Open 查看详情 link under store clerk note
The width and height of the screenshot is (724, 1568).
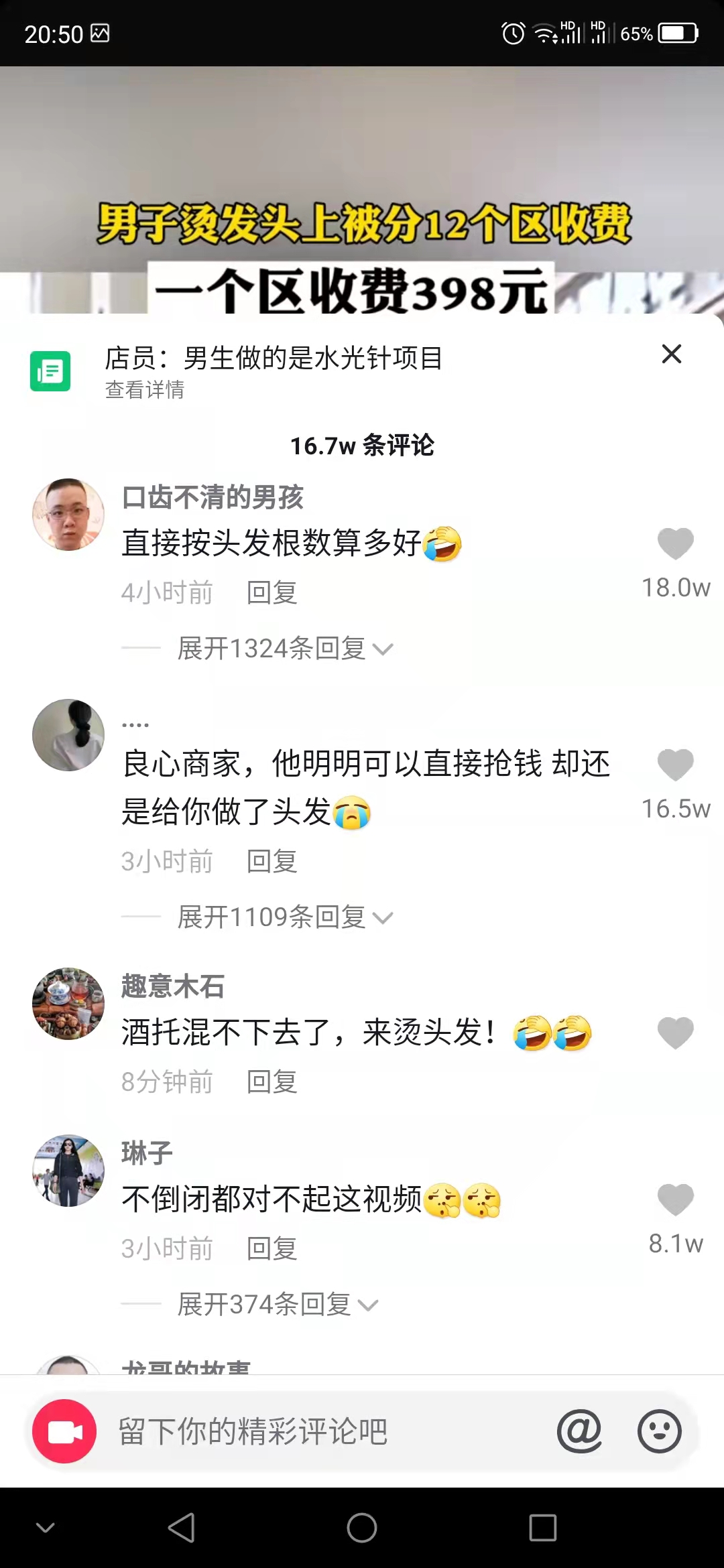145,389
